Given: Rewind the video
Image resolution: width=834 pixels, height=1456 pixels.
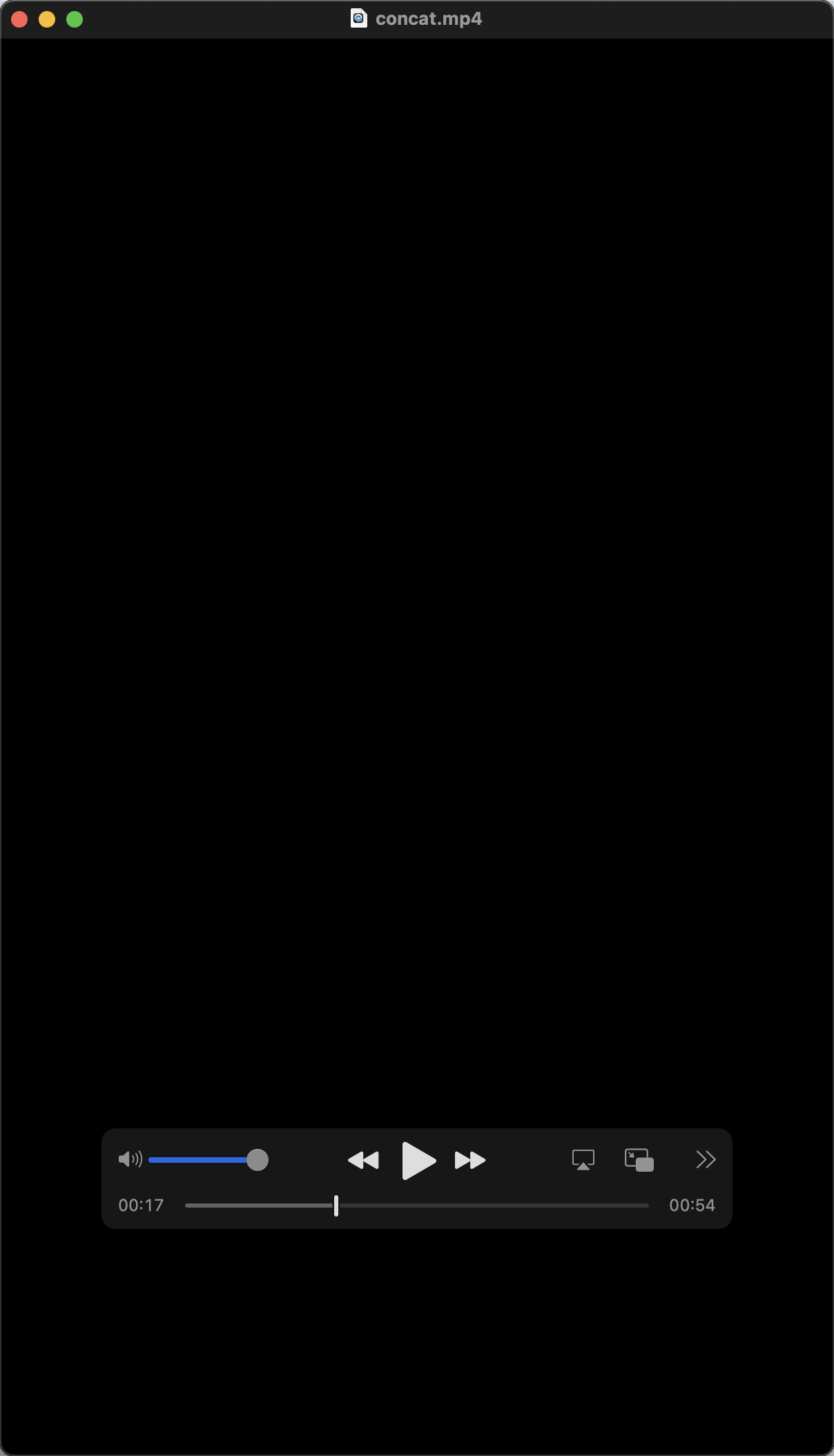Looking at the screenshot, I should pos(363,1161).
